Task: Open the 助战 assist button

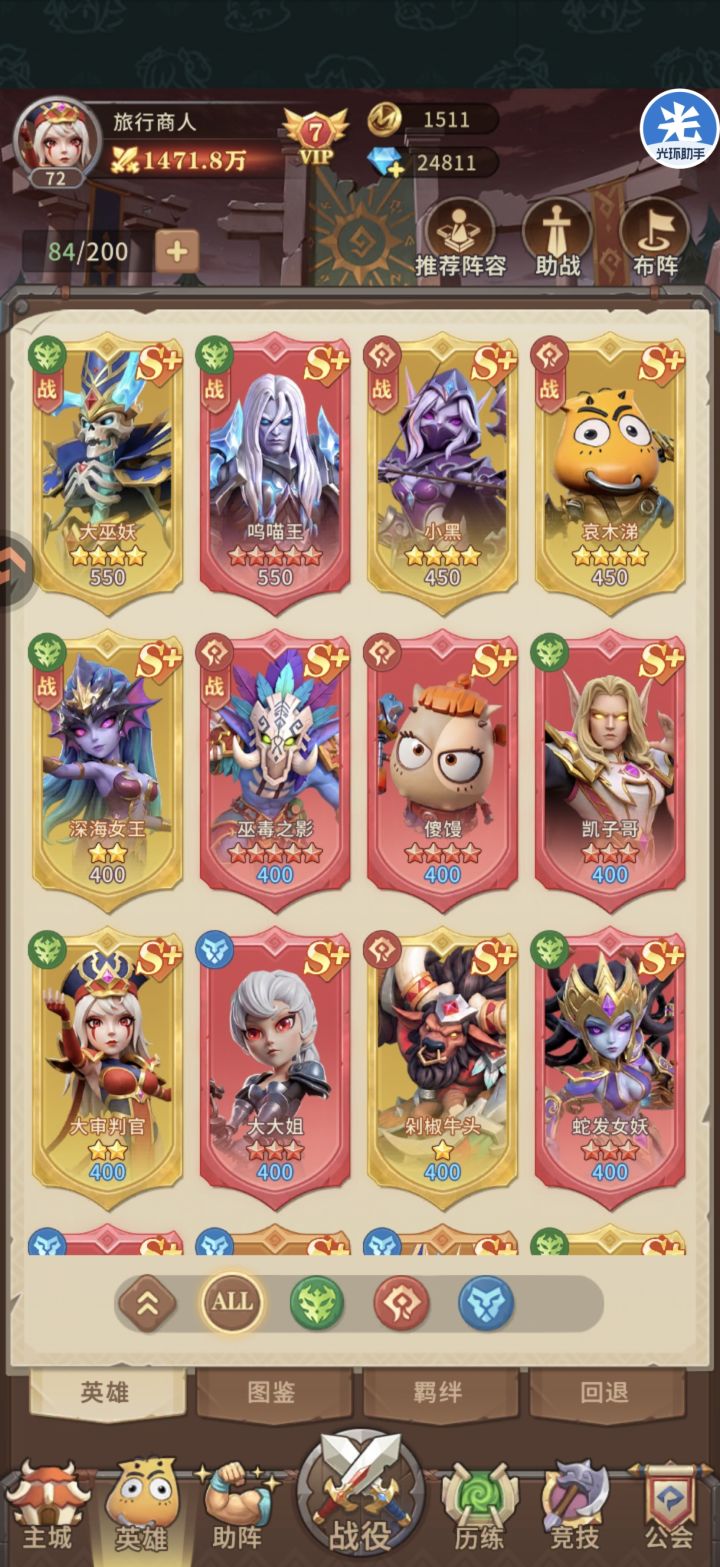Action: tap(558, 238)
